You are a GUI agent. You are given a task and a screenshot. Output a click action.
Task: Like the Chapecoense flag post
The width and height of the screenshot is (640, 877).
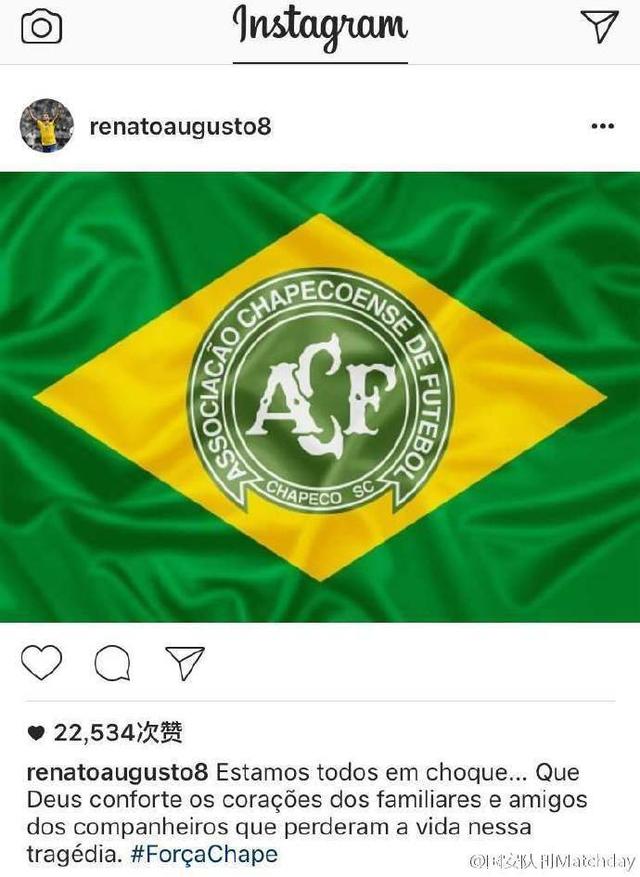point(41,662)
